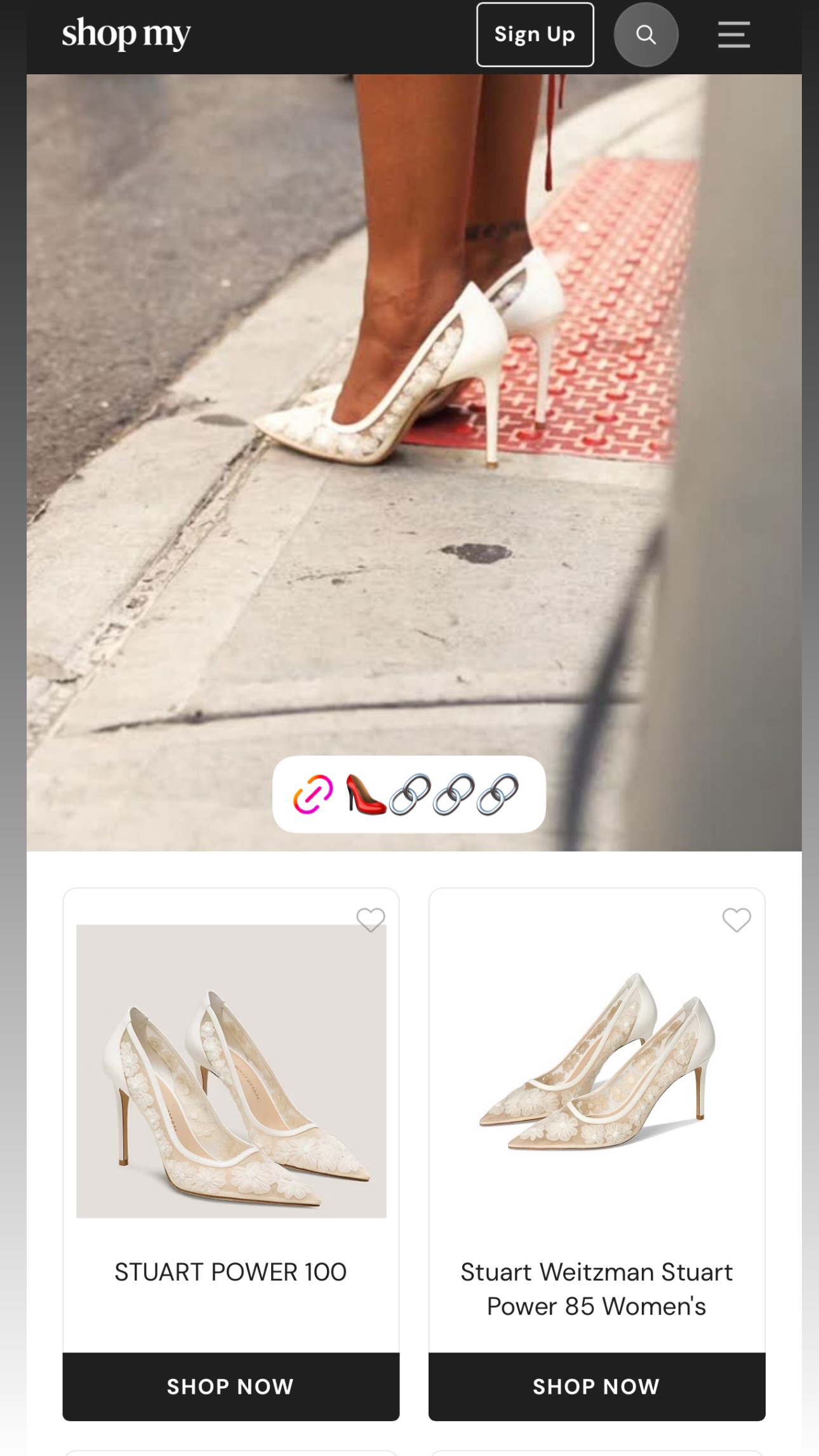Favorite the Stuart Power 85 Women's shoes
The height and width of the screenshot is (1456, 819).
(736, 919)
